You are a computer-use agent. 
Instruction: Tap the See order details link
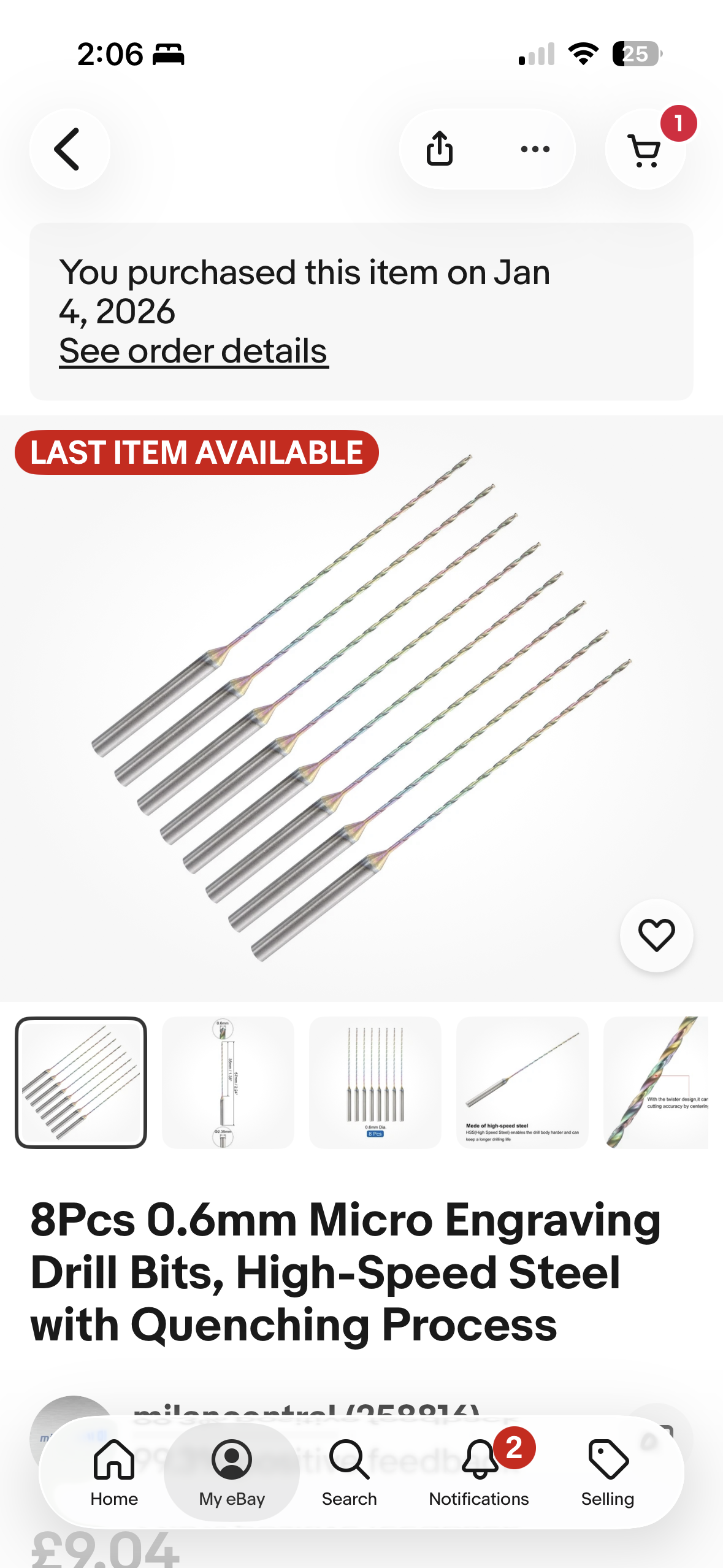click(x=193, y=351)
